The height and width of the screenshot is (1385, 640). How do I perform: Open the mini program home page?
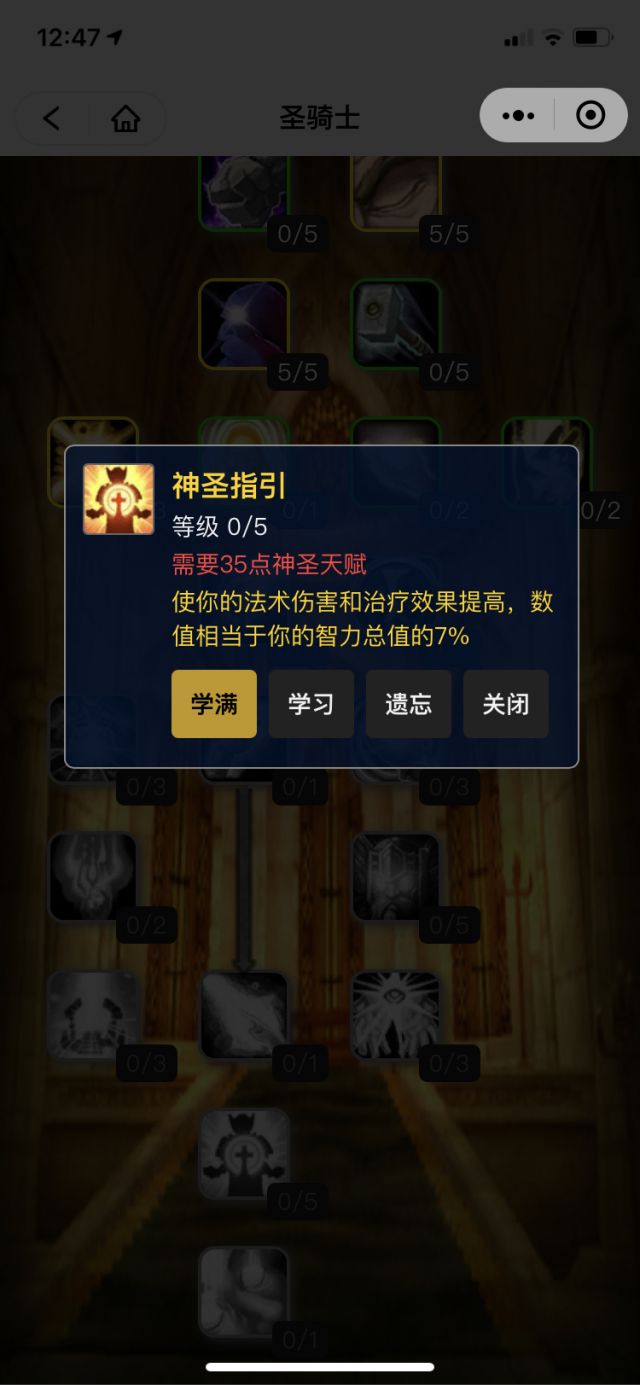coord(126,119)
